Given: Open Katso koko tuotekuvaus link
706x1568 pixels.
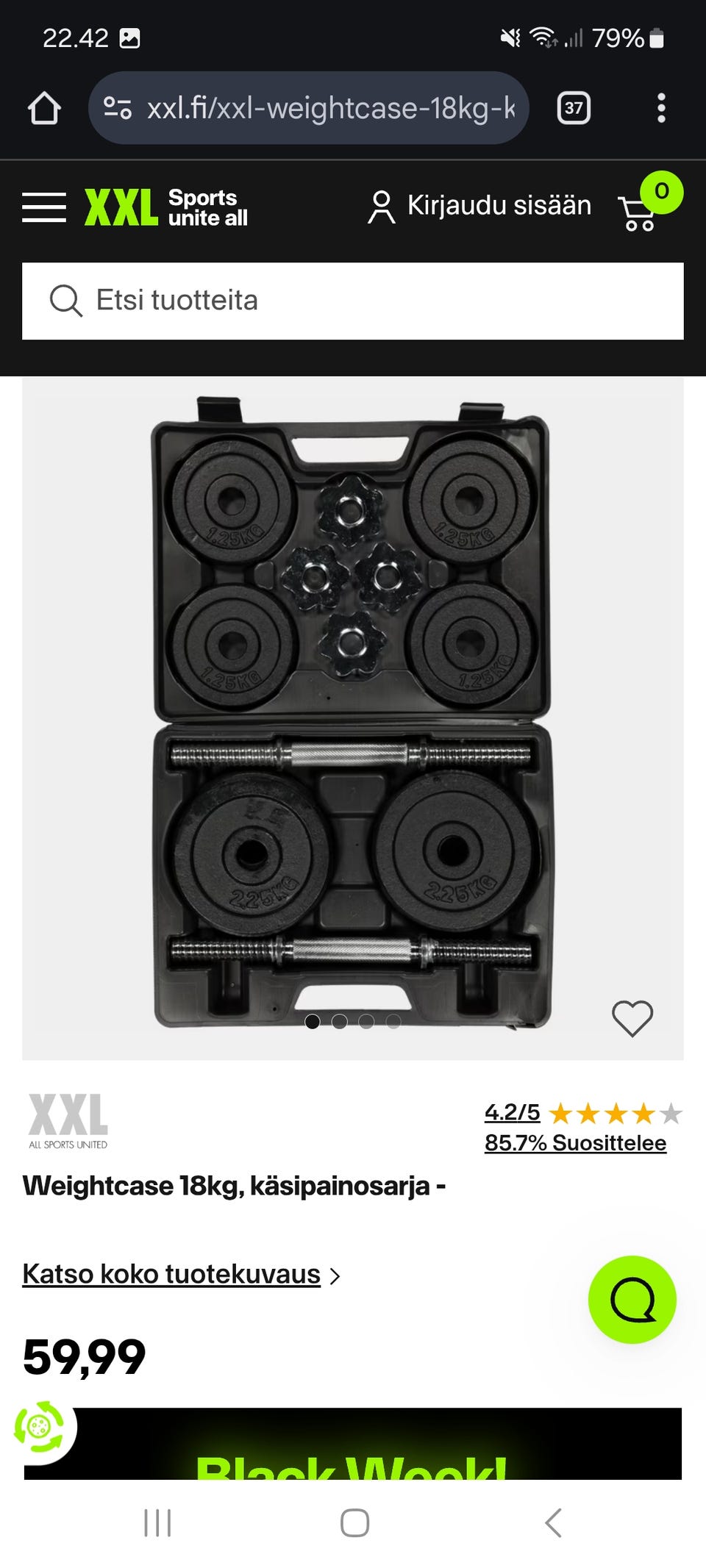Looking at the screenshot, I should point(172,1274).
